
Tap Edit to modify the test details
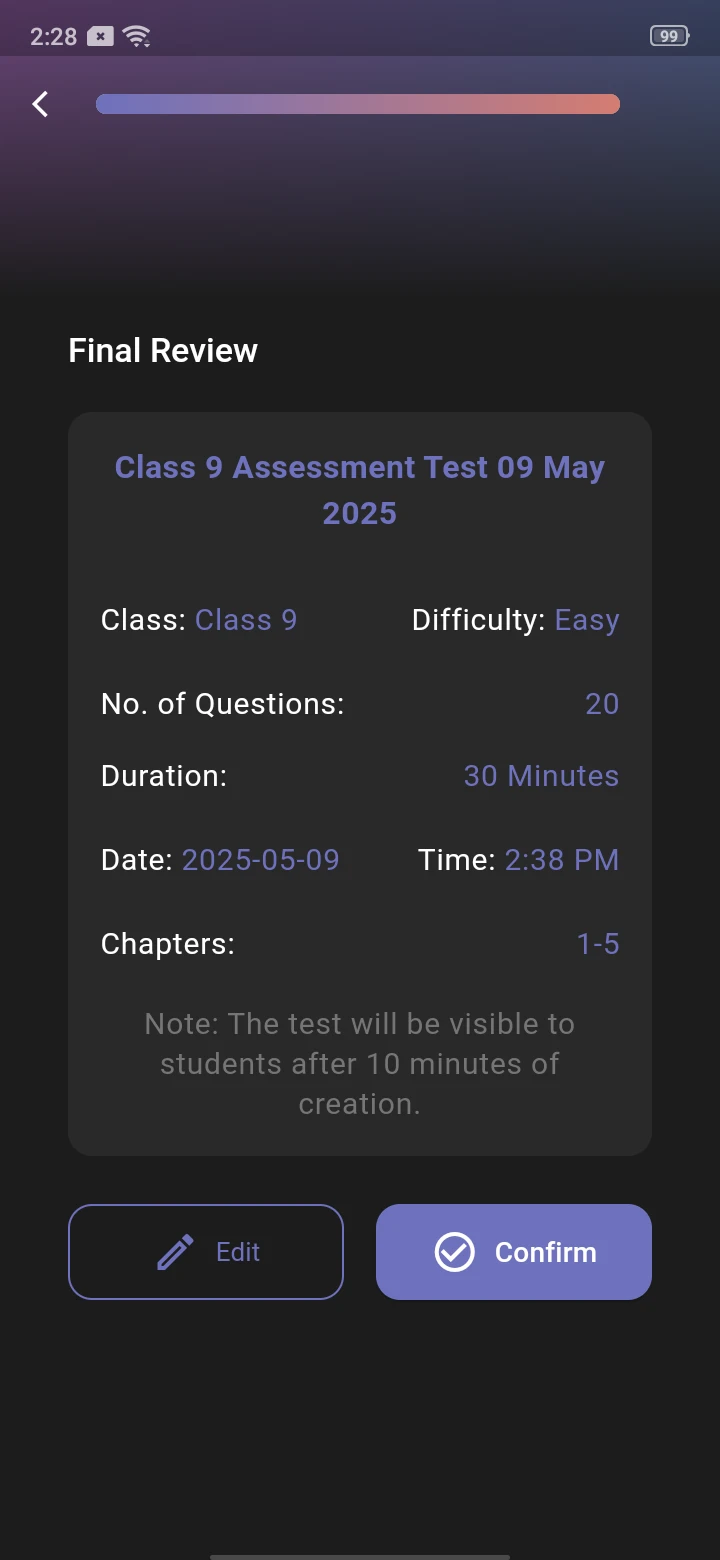(x=206, y=1252)
